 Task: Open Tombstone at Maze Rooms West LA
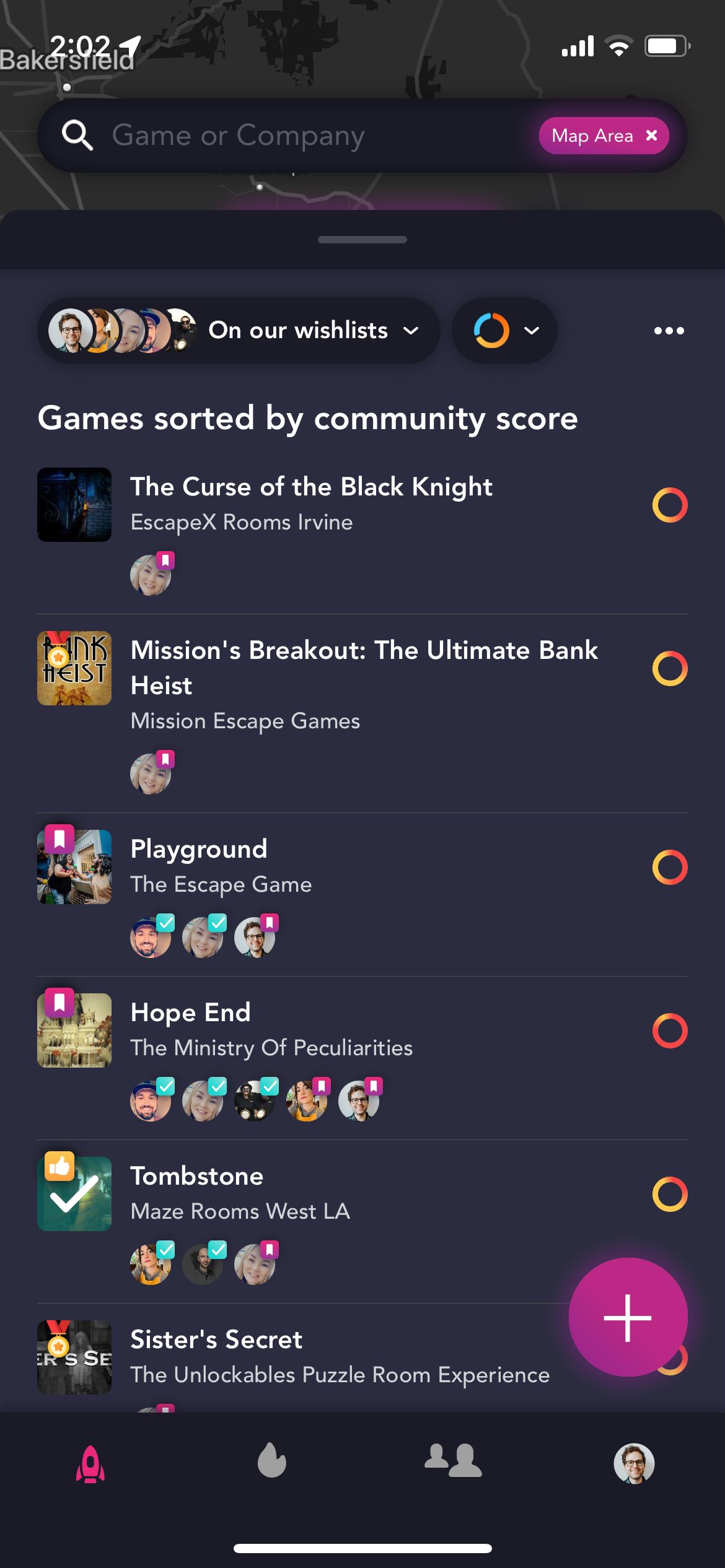(362, 1221)
